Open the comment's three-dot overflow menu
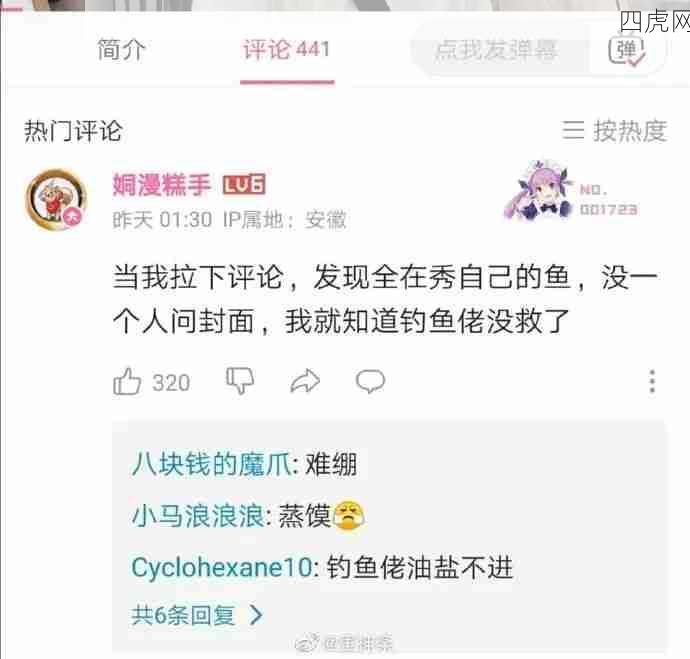This screenshot has width=690, height=659. (652, 381)
